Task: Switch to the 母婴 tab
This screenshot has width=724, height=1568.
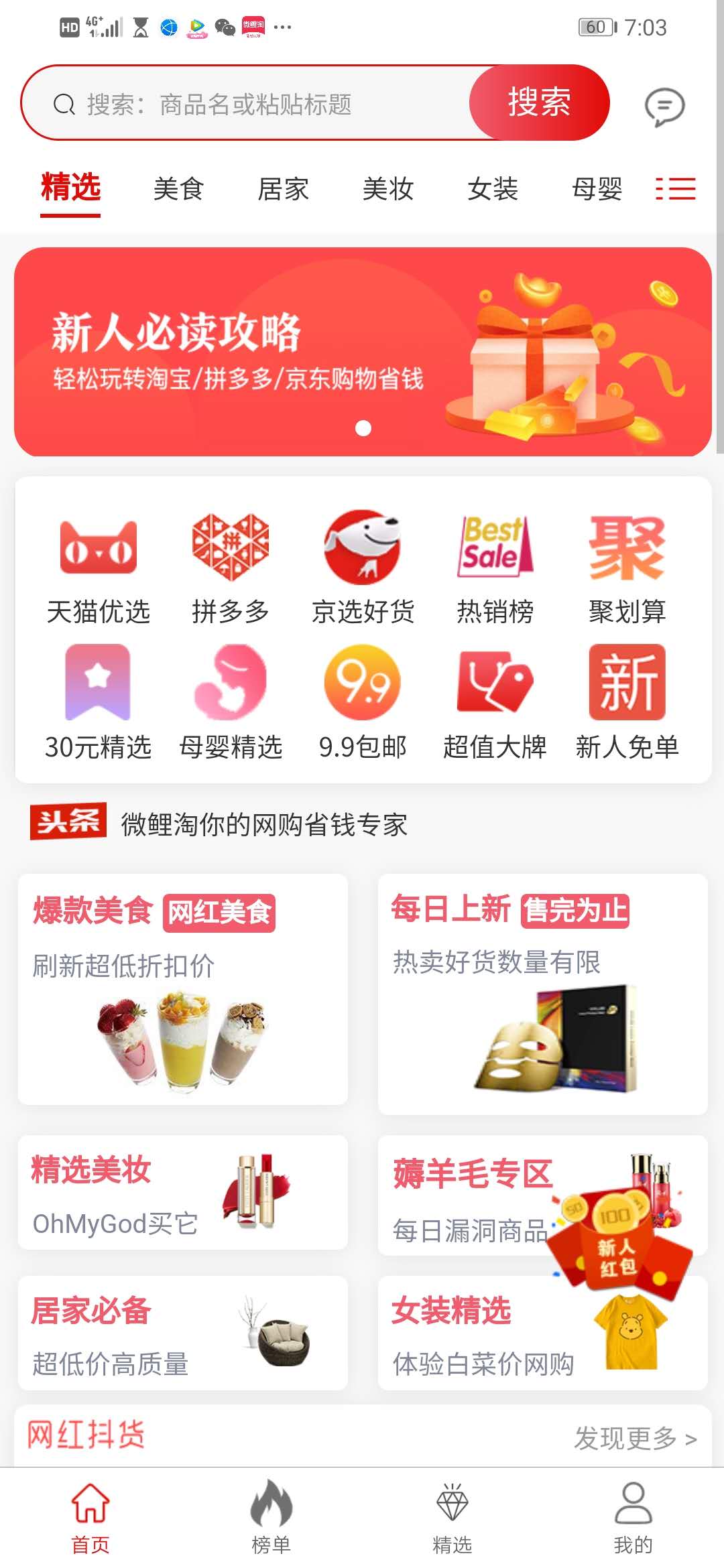Action: pos(597,189)
